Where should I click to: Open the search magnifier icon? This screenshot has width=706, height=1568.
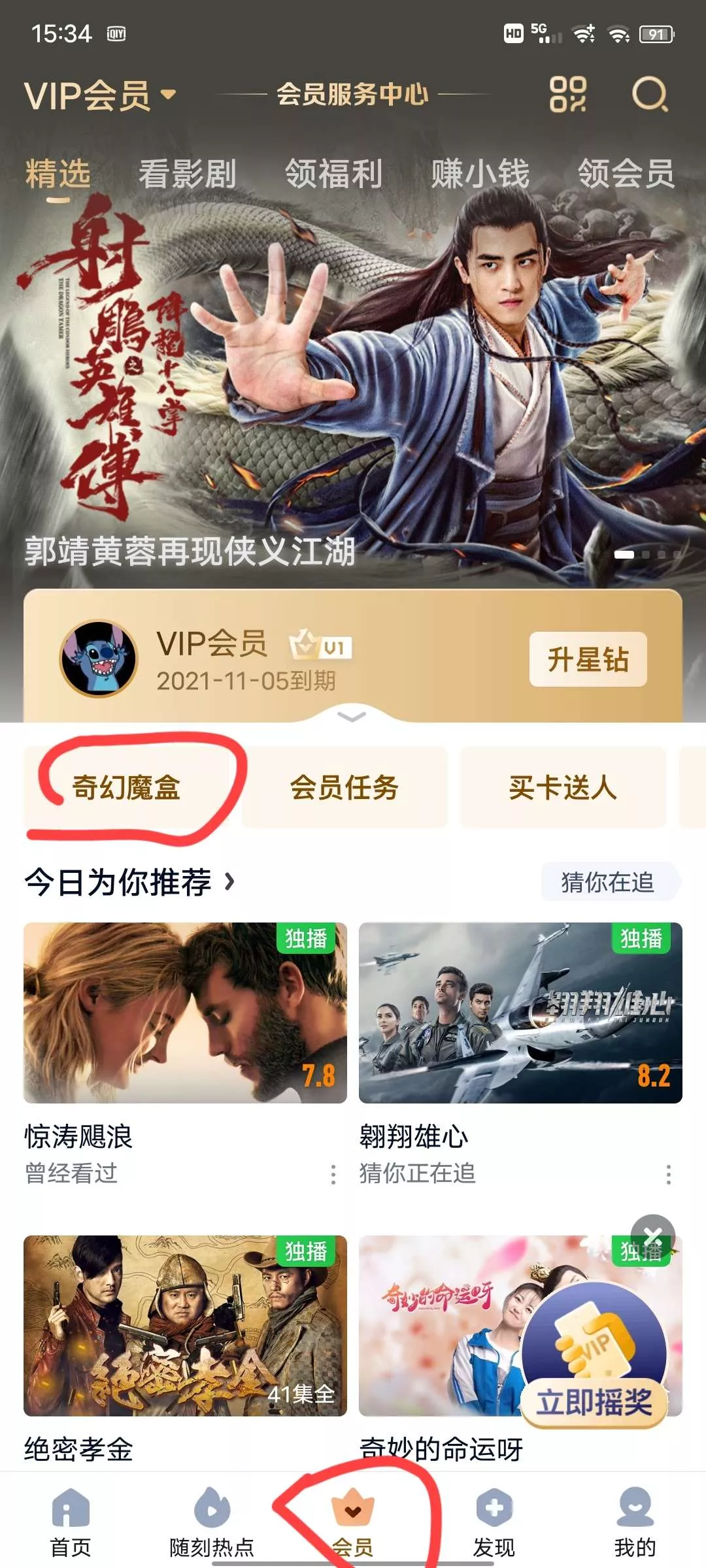point(650,95)
